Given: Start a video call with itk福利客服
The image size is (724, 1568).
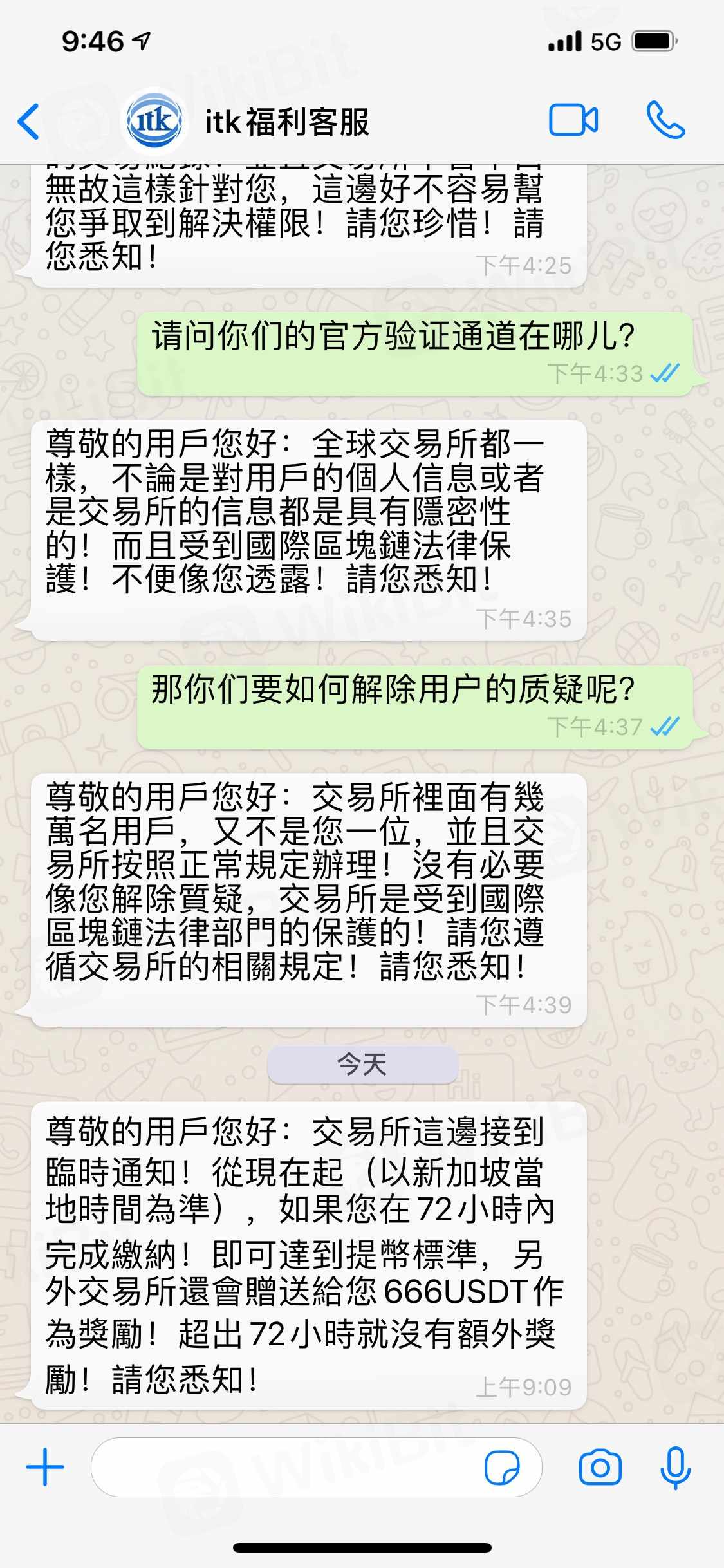Looking at the screenshot, I should 573,120.
